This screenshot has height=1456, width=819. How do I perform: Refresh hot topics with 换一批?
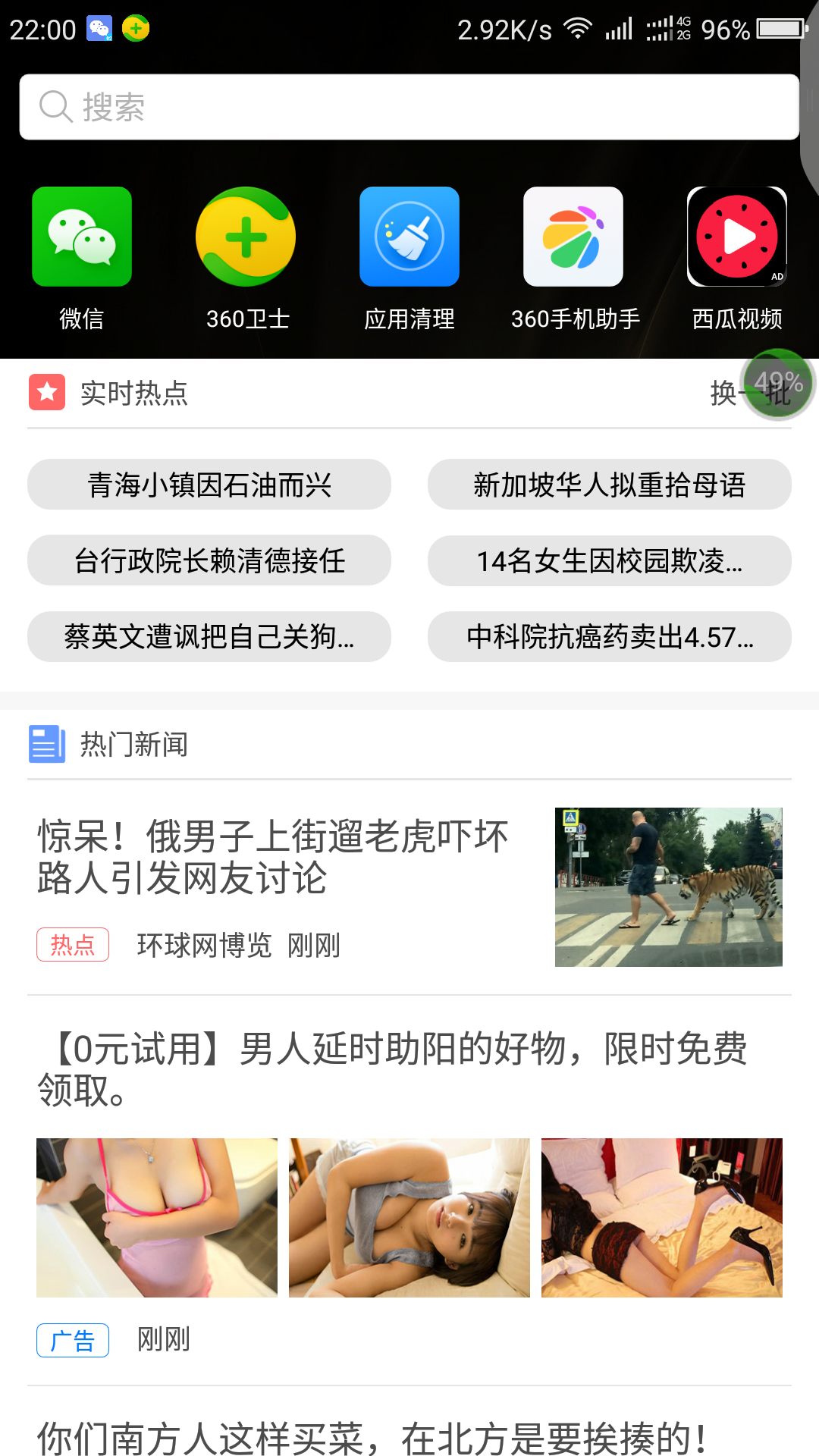click(724, 394)
